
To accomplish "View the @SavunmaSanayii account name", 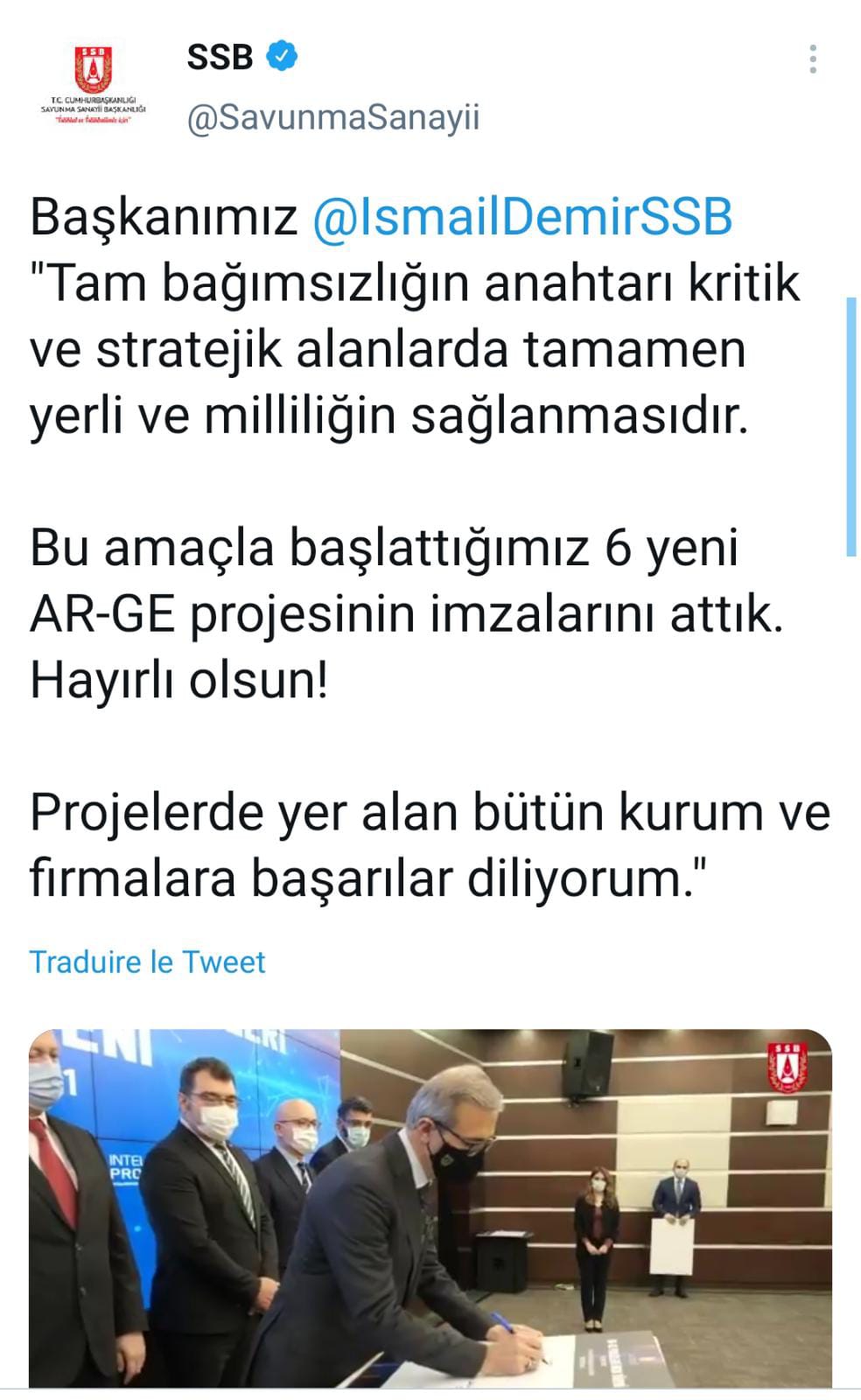I will [x=332, y=118].
